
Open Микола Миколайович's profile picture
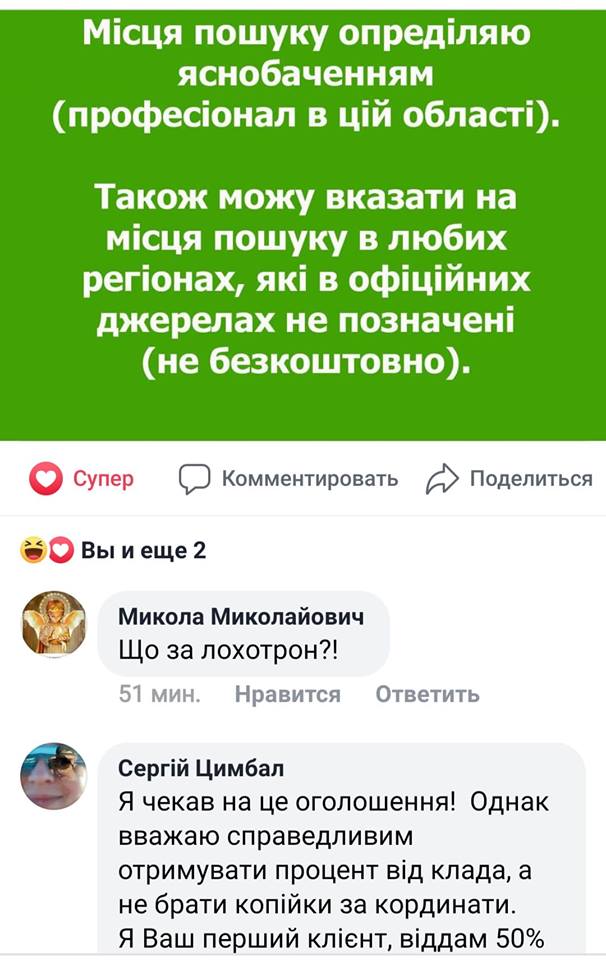[x=53, y=621]
